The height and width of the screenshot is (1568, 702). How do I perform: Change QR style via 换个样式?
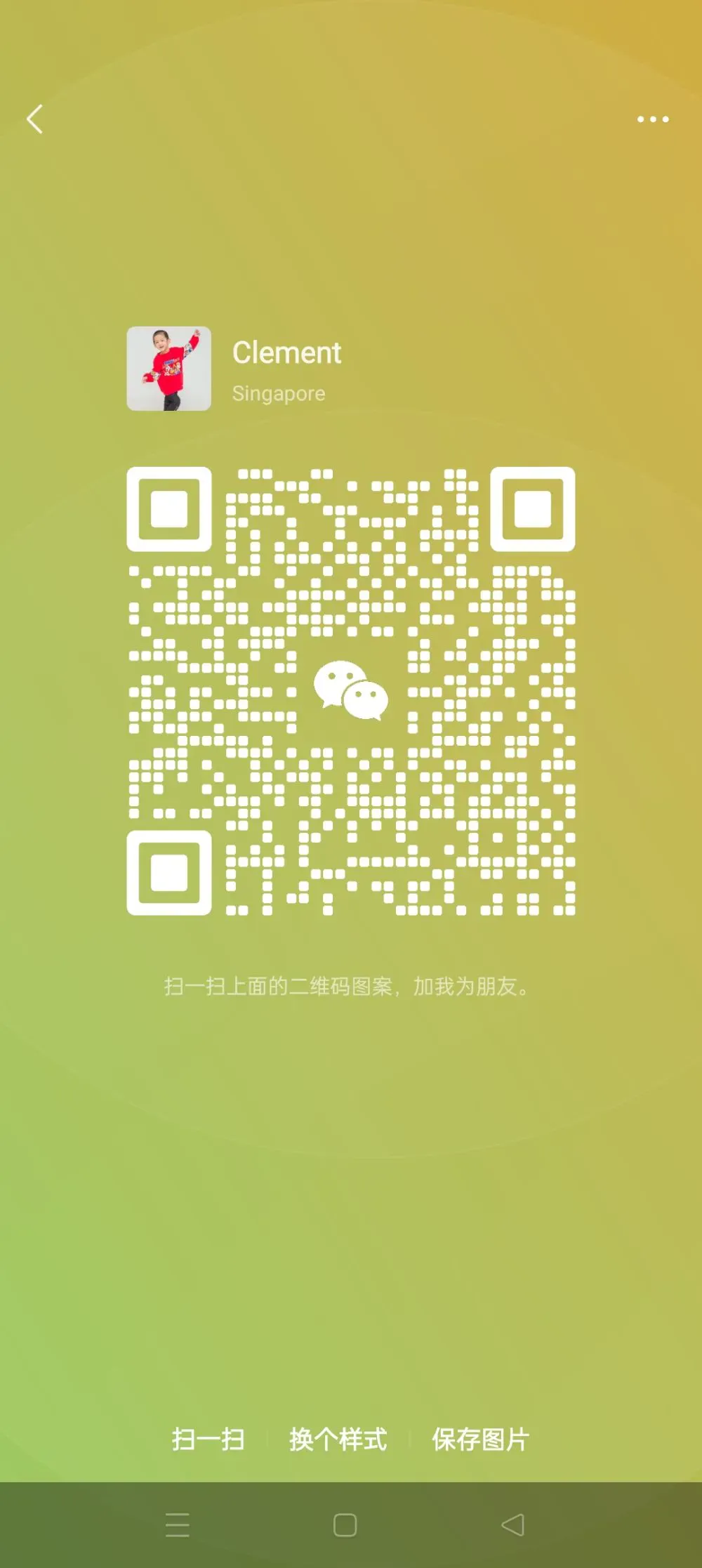[x=338, y=1439]
